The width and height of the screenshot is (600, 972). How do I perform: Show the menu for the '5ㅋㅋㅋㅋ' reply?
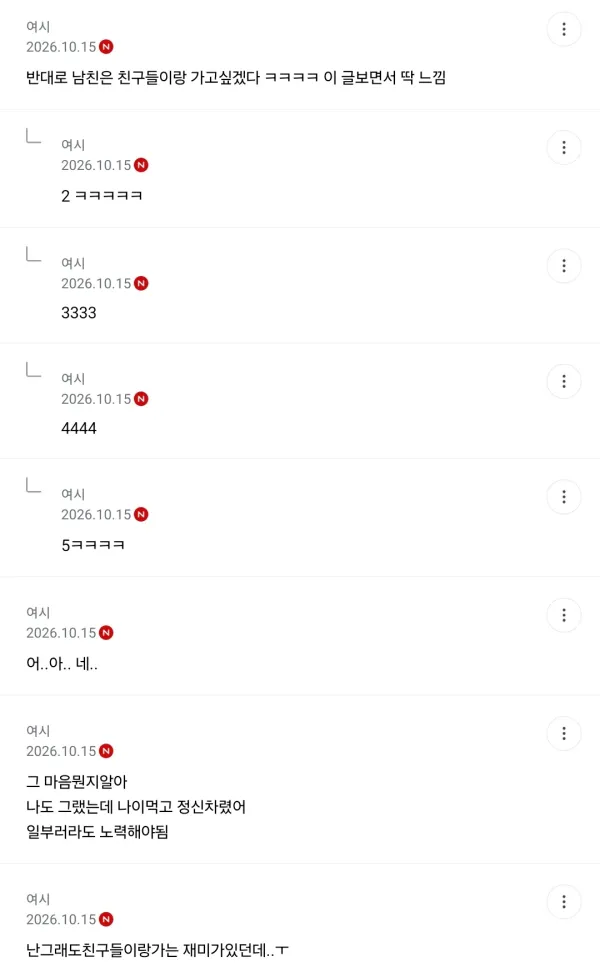(563, 497)
